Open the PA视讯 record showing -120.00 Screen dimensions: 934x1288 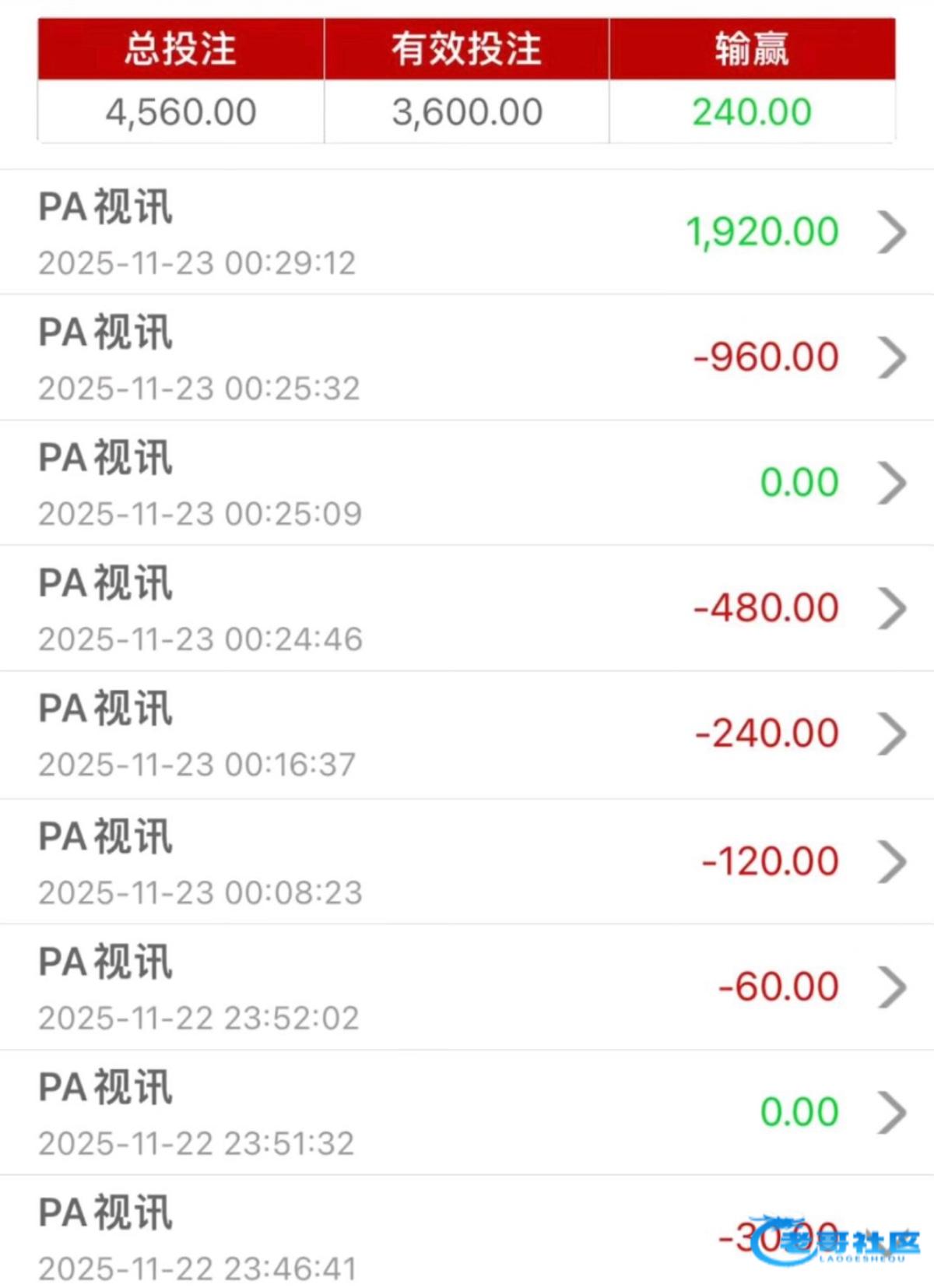pyautogui.click(x=467, y=861)
